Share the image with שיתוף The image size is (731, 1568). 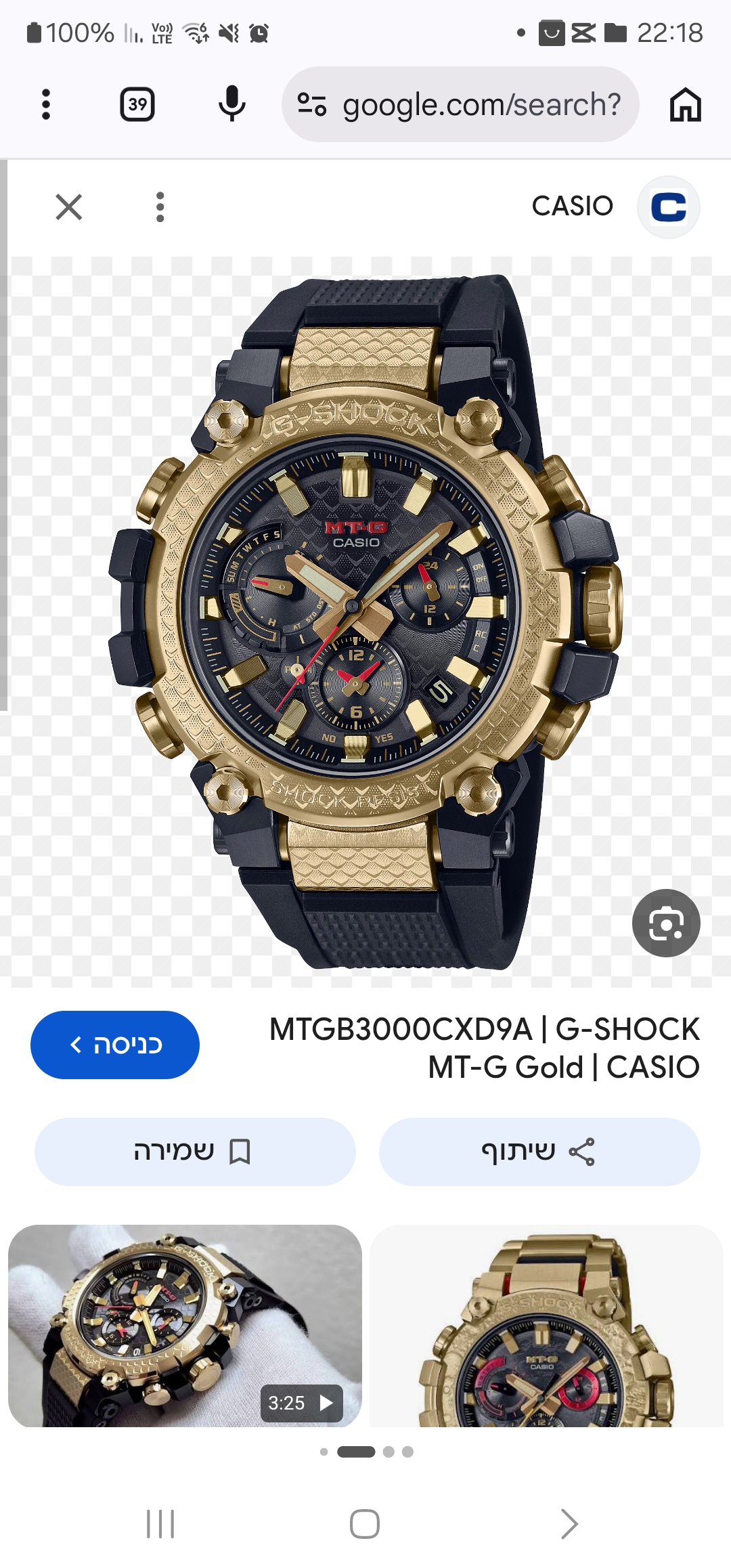click(539, 1152)
